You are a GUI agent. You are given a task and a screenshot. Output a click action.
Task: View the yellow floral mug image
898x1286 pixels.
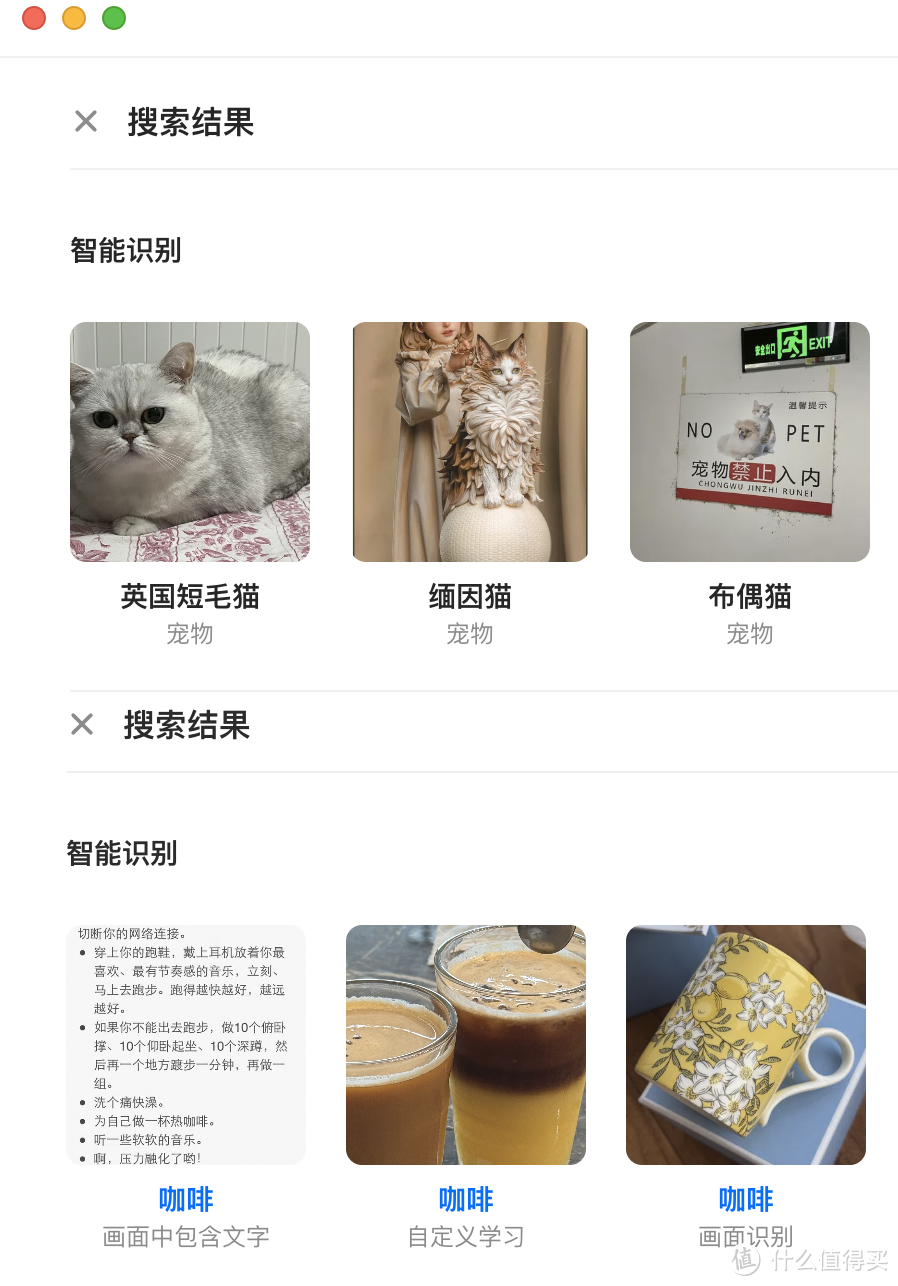point(745,1044)
